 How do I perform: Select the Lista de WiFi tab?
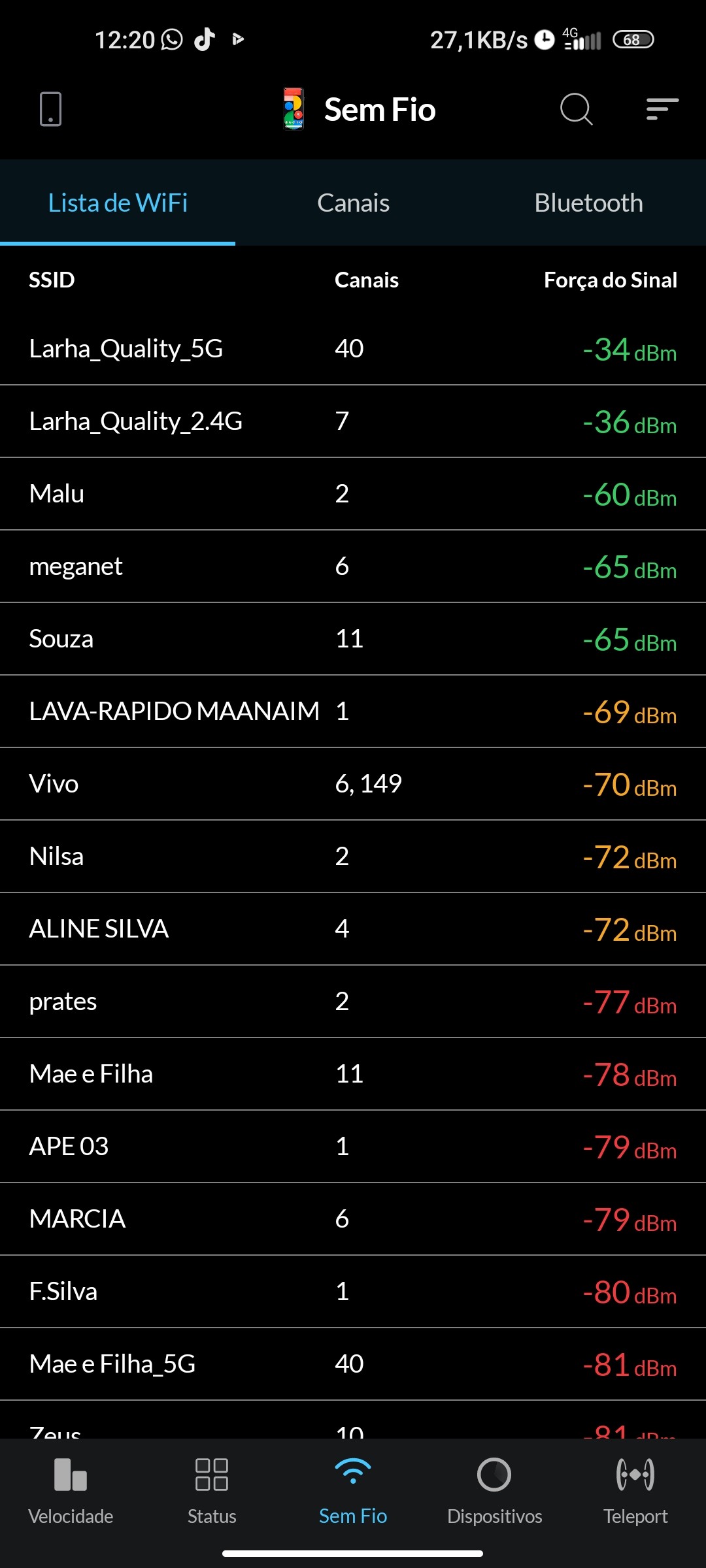[x=118, y=203]
